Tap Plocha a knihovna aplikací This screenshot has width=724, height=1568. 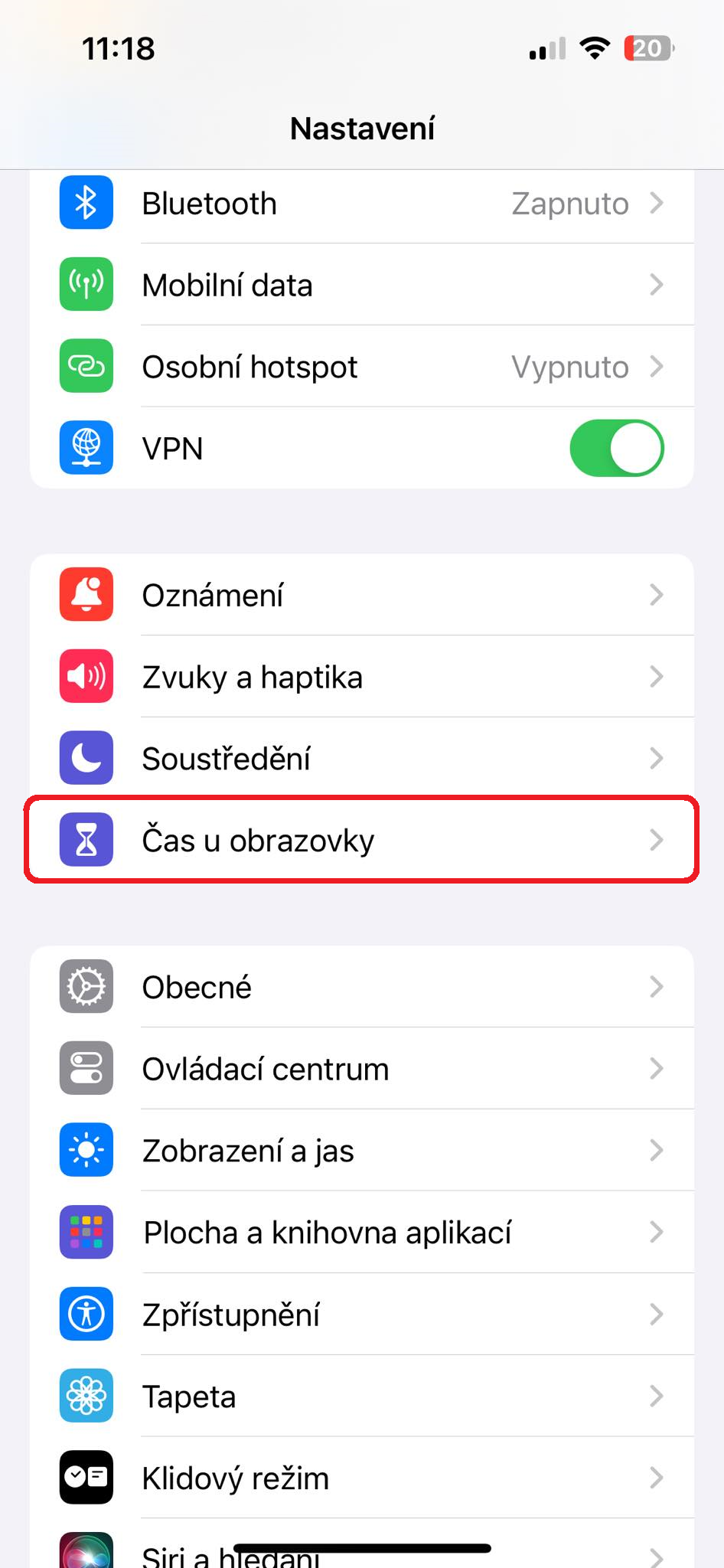click(x=362, y=1233)
